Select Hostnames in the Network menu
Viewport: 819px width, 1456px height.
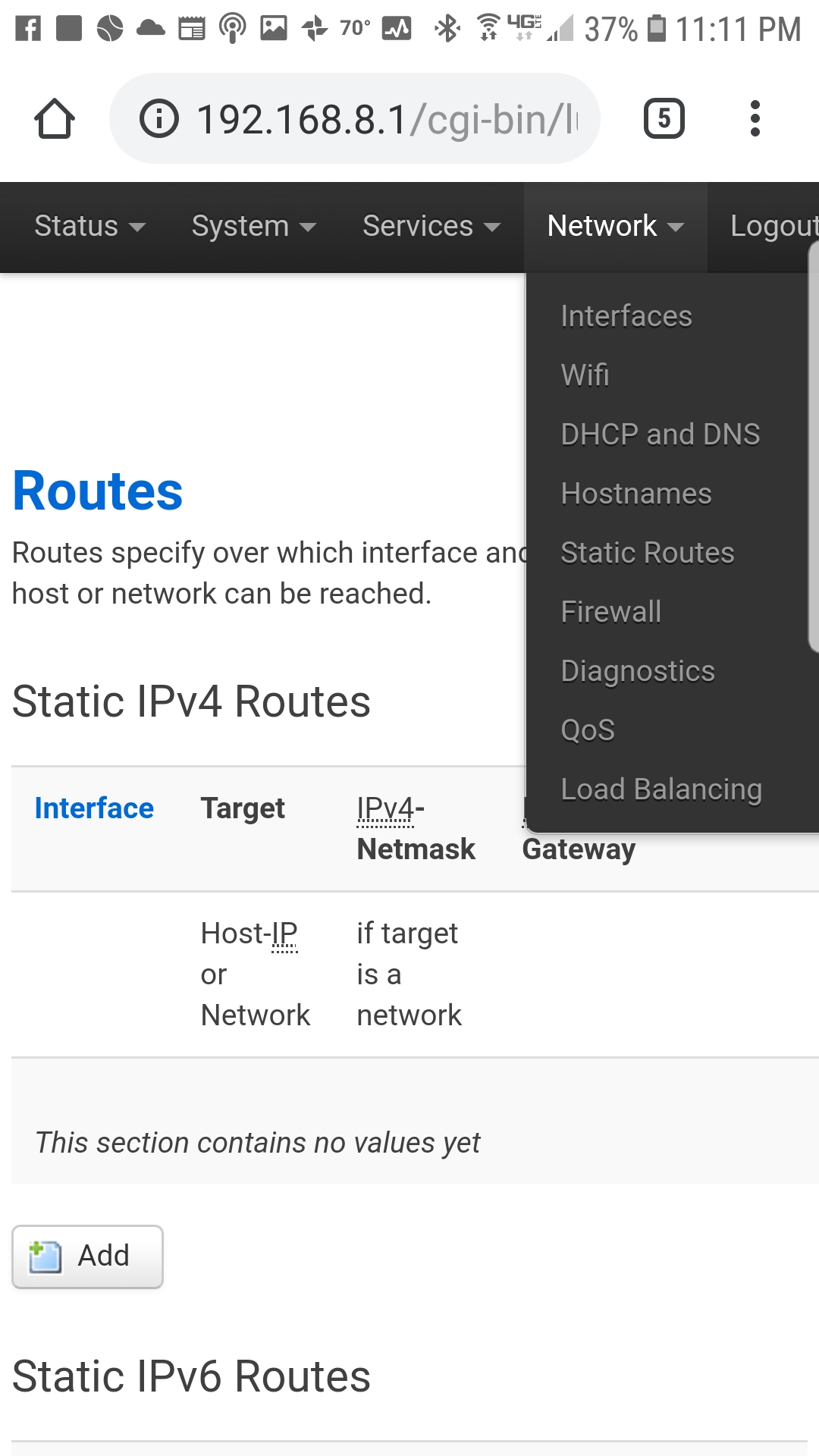point(635,494)
